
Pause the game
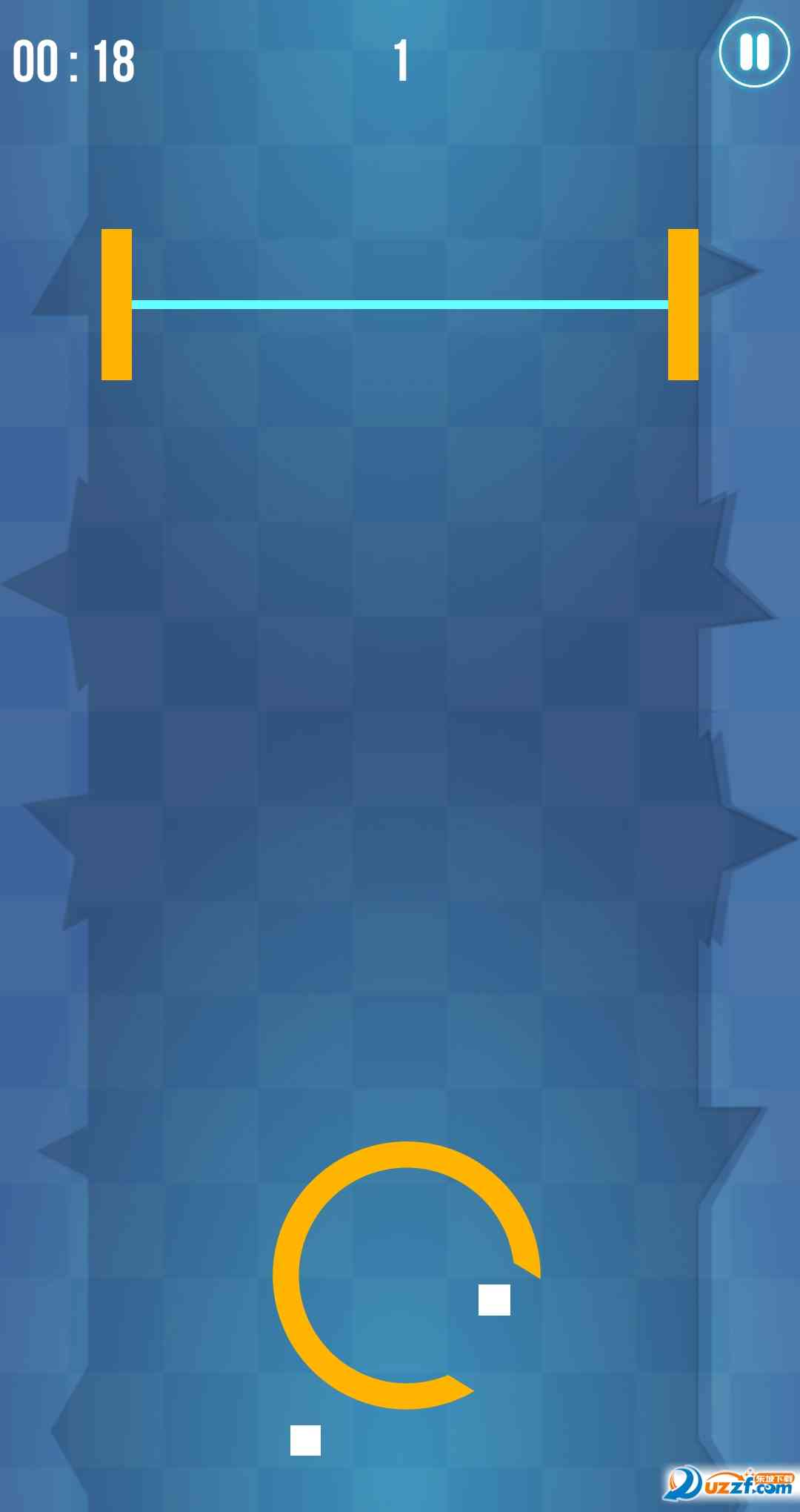tap(754, 53)
